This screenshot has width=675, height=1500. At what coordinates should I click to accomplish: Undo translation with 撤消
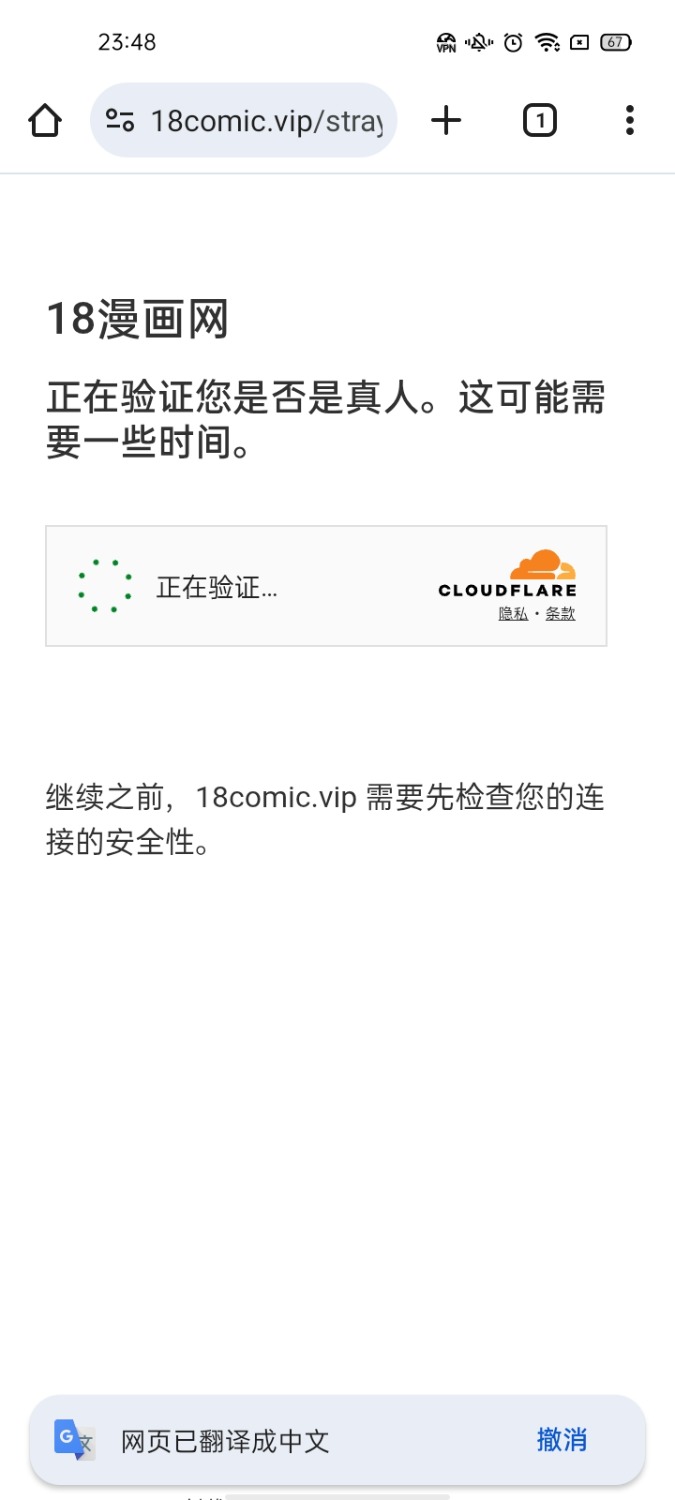tap(562, 1440)
